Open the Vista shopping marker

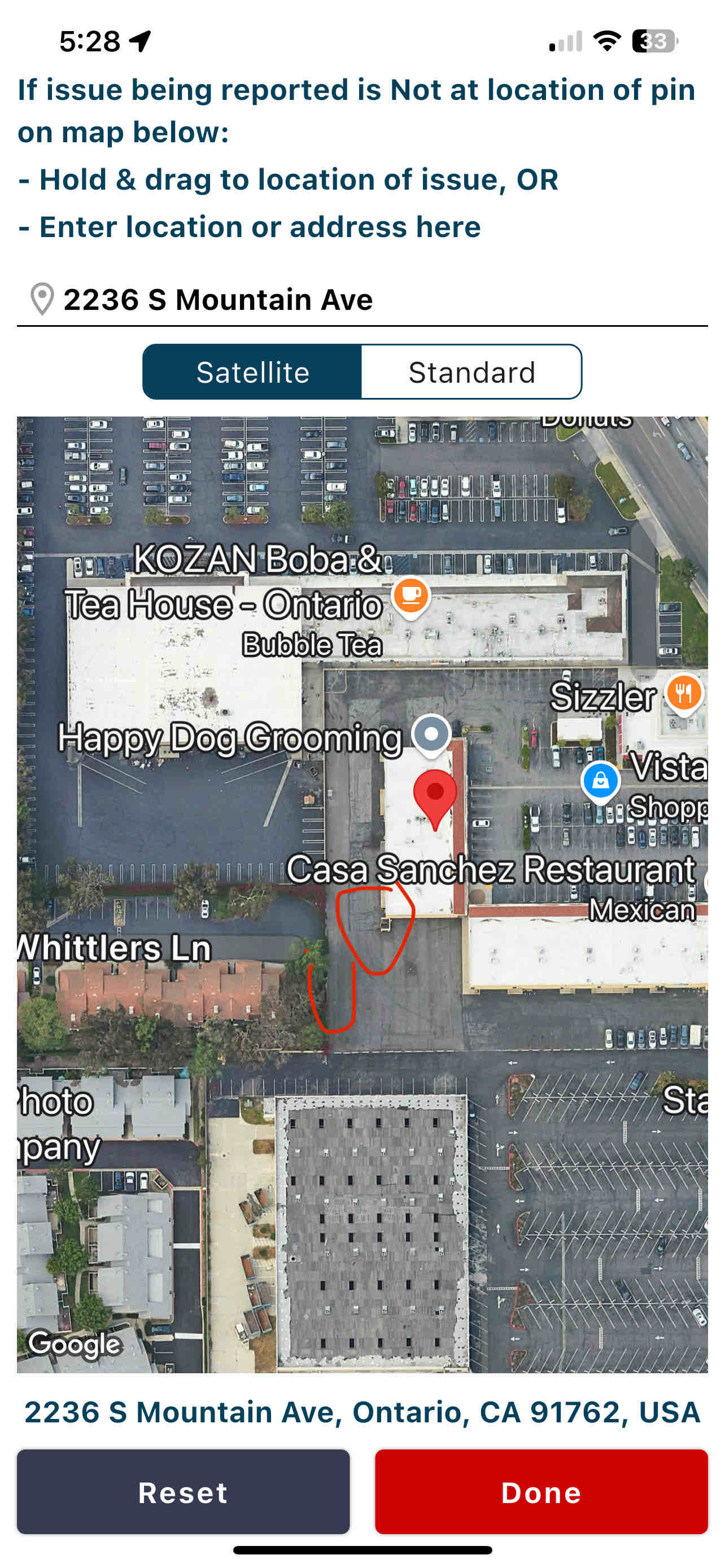pyautogui.click(x=600, y=782)
